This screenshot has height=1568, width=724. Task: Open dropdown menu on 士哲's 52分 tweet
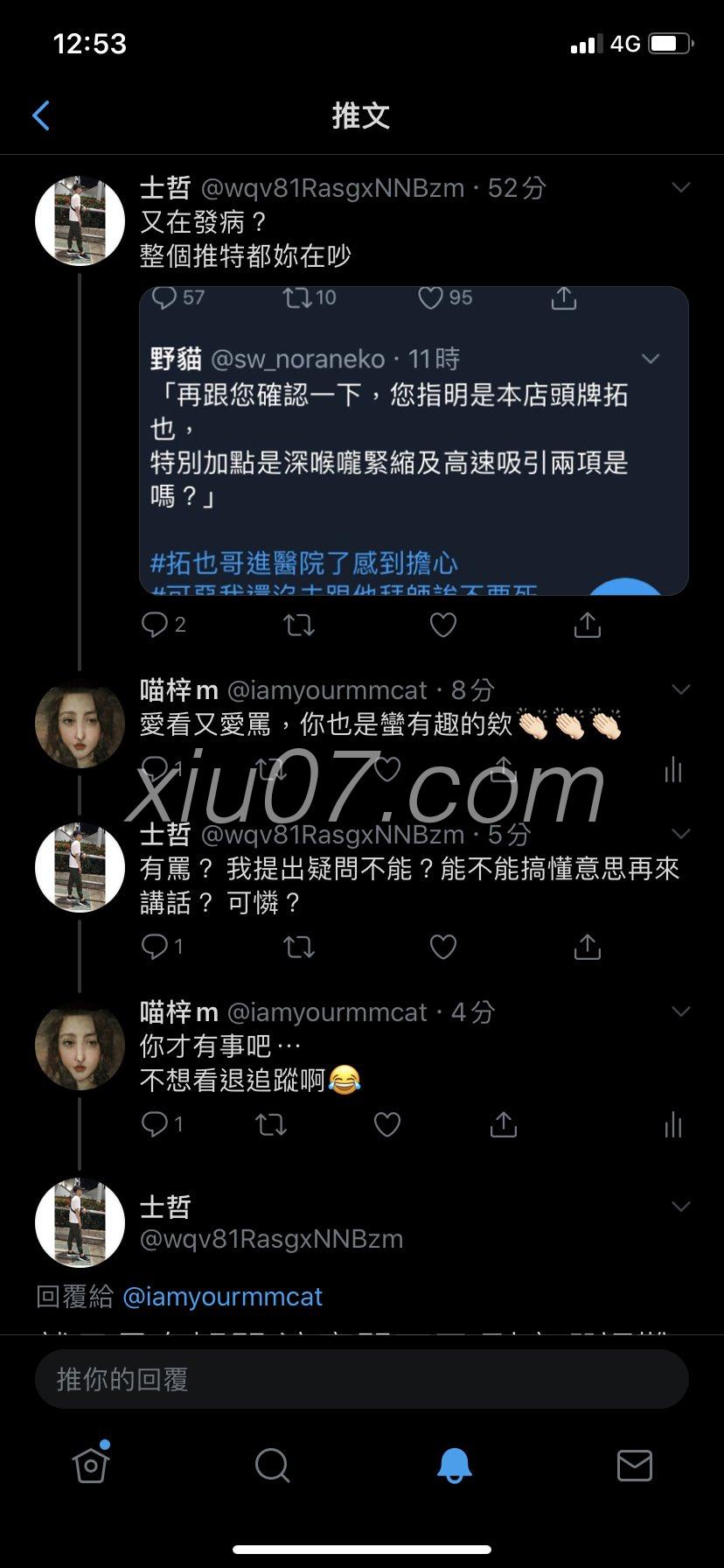point(680,187)
